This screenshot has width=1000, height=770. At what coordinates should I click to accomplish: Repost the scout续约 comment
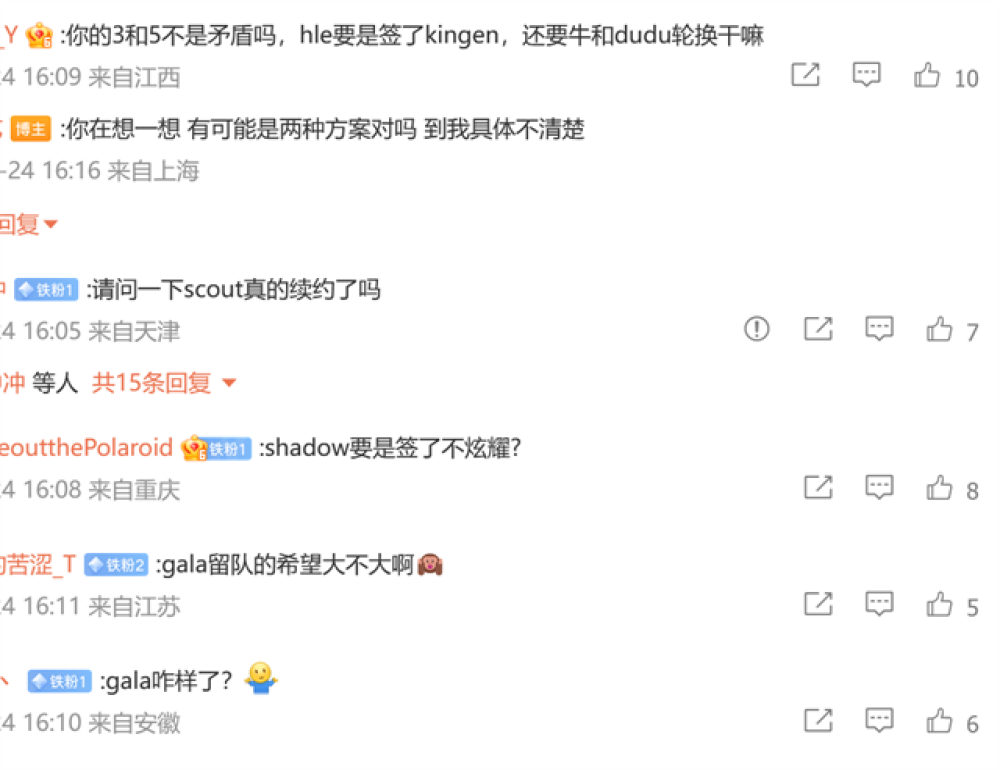(x=818, y=329)
